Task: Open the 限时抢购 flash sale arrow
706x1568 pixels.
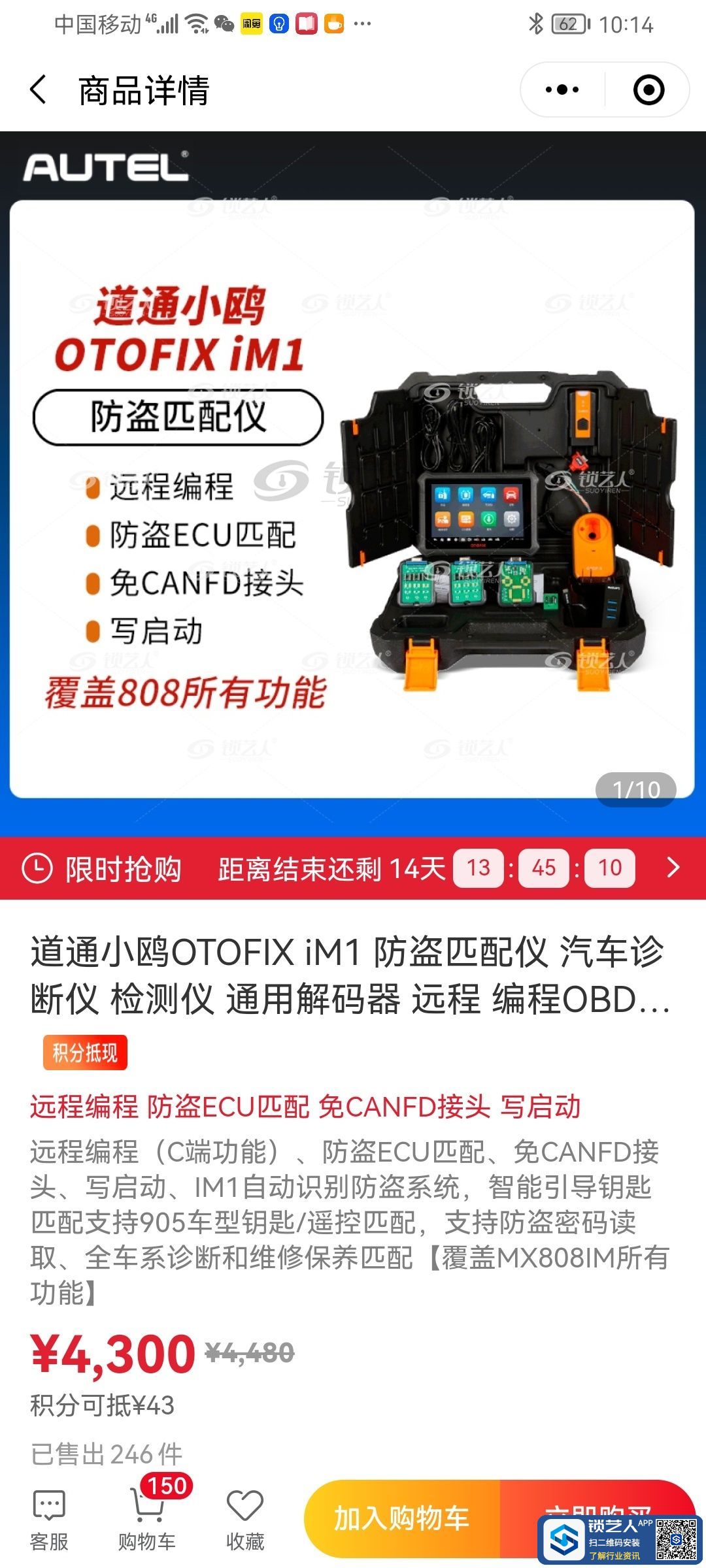Action: coord(673,868)
